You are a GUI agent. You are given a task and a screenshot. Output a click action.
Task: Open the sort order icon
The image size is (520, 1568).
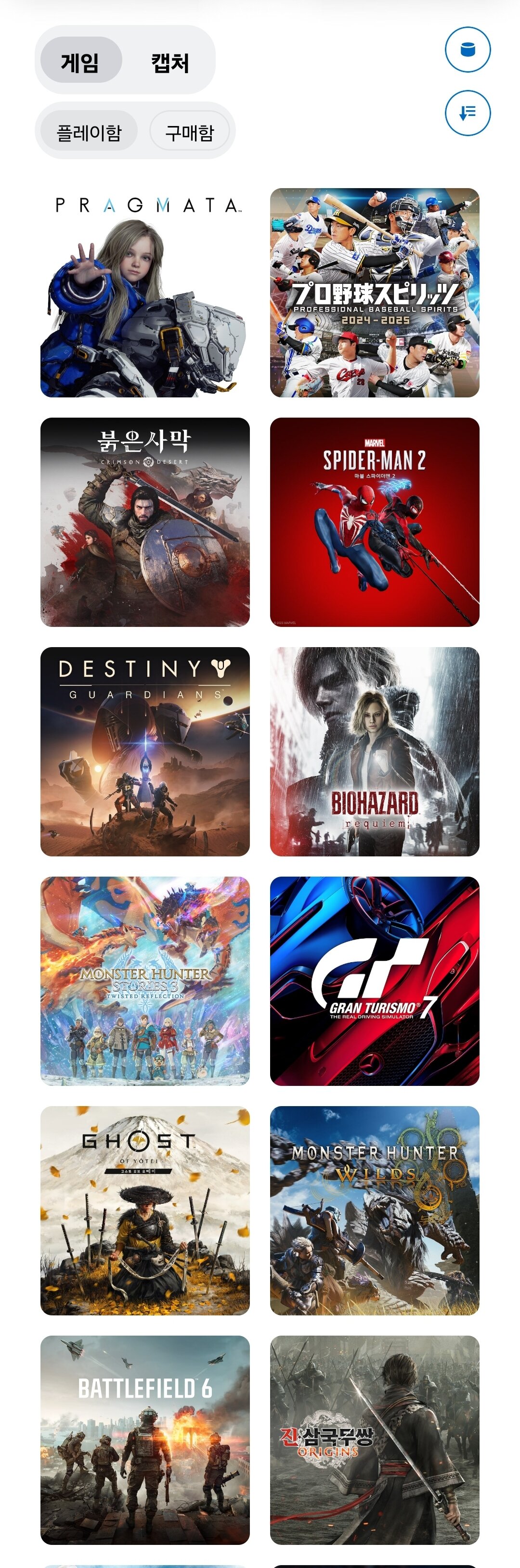pyautogui.click(x=467, y=113)
